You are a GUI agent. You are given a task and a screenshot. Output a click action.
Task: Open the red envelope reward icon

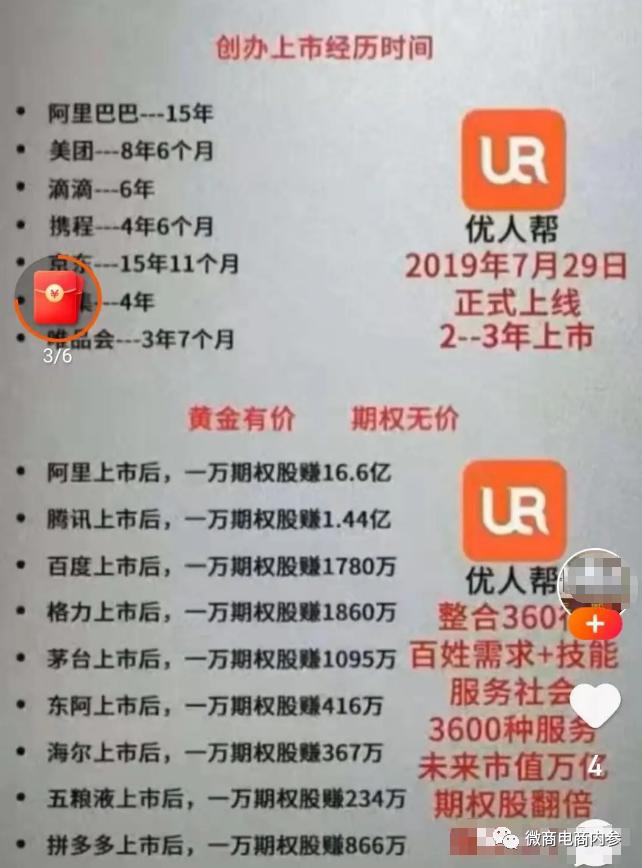[56, 298]
